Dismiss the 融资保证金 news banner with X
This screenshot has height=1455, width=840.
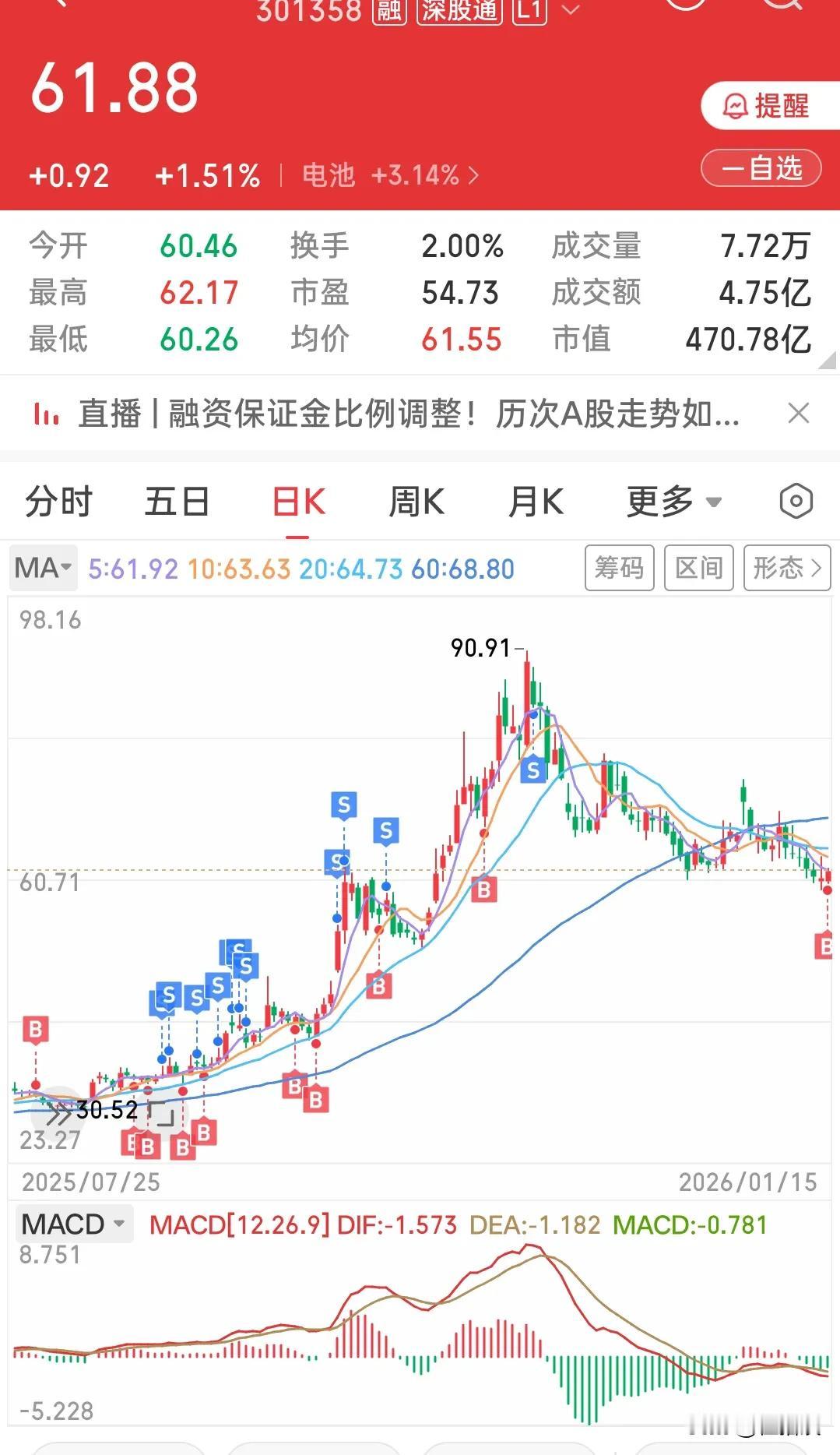click(799, 413)
